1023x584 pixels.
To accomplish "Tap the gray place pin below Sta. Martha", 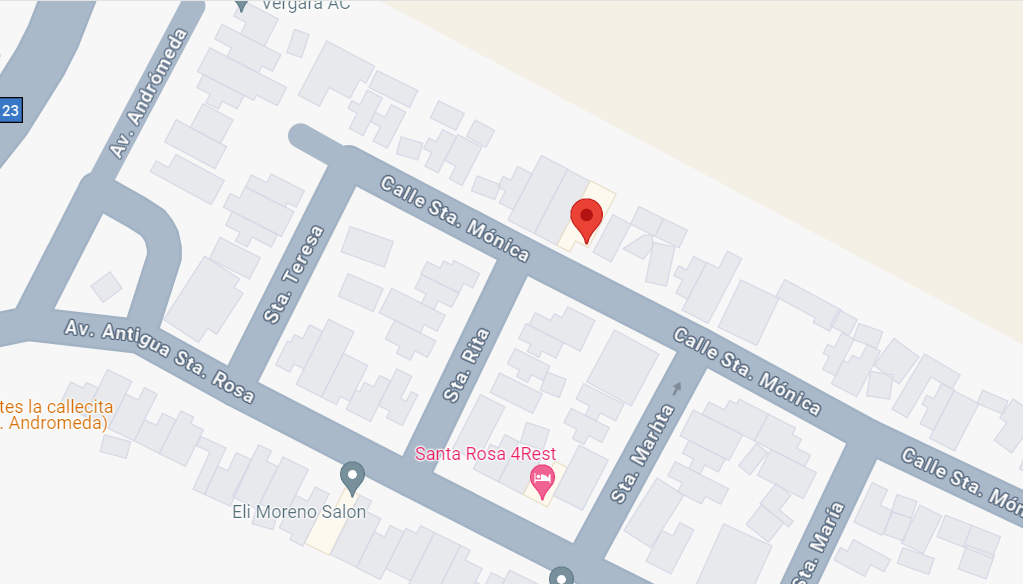I will (562, 577).
